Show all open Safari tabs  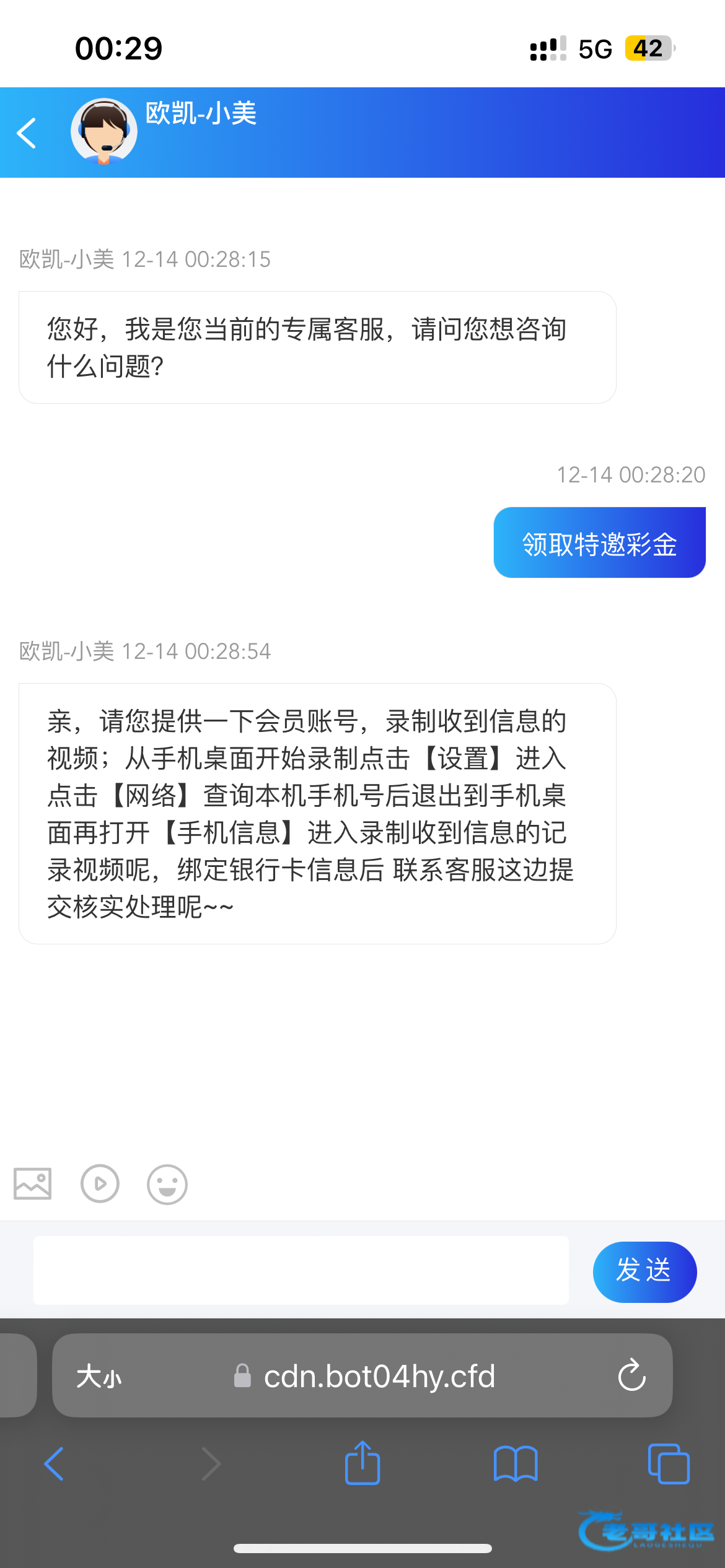[668, 1464]
